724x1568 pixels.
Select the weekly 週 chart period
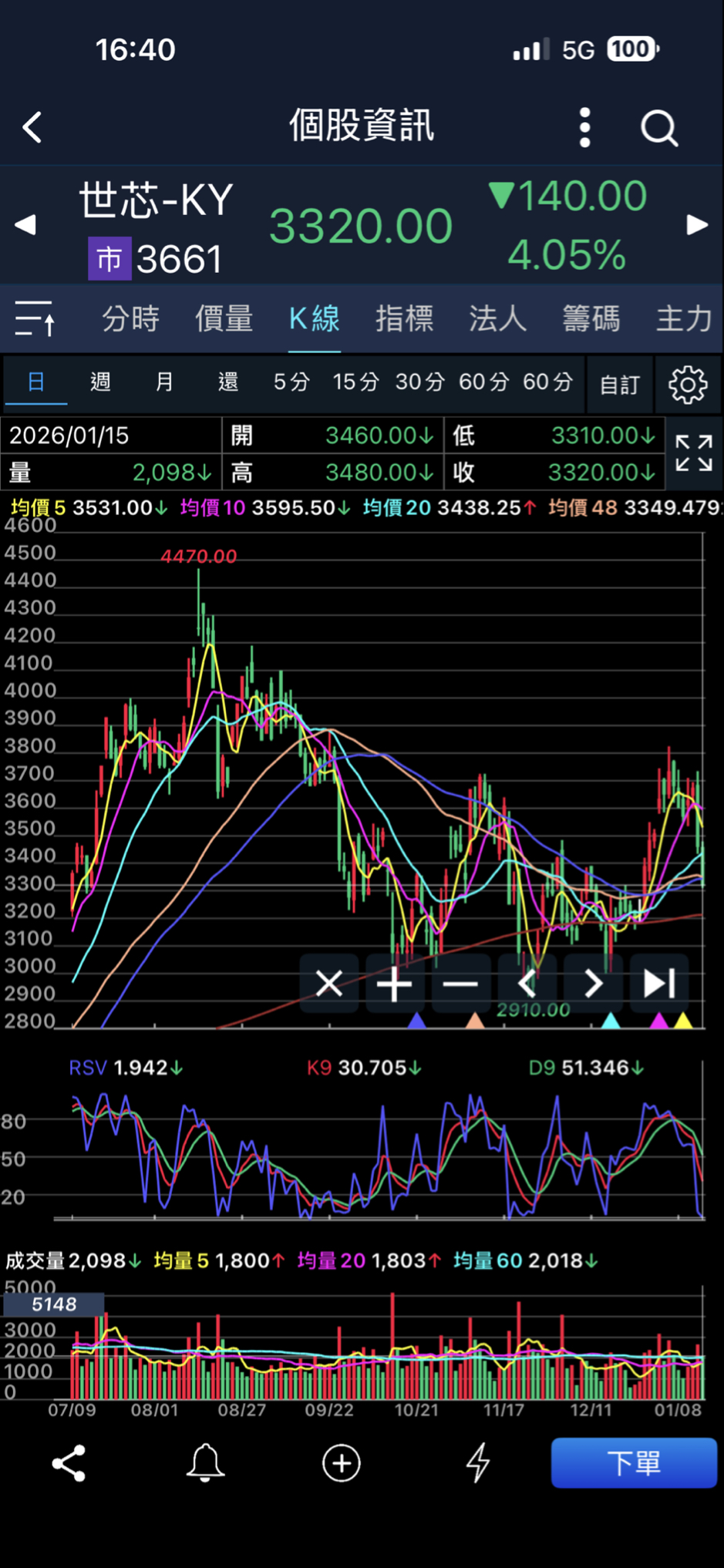coord(100,382)
